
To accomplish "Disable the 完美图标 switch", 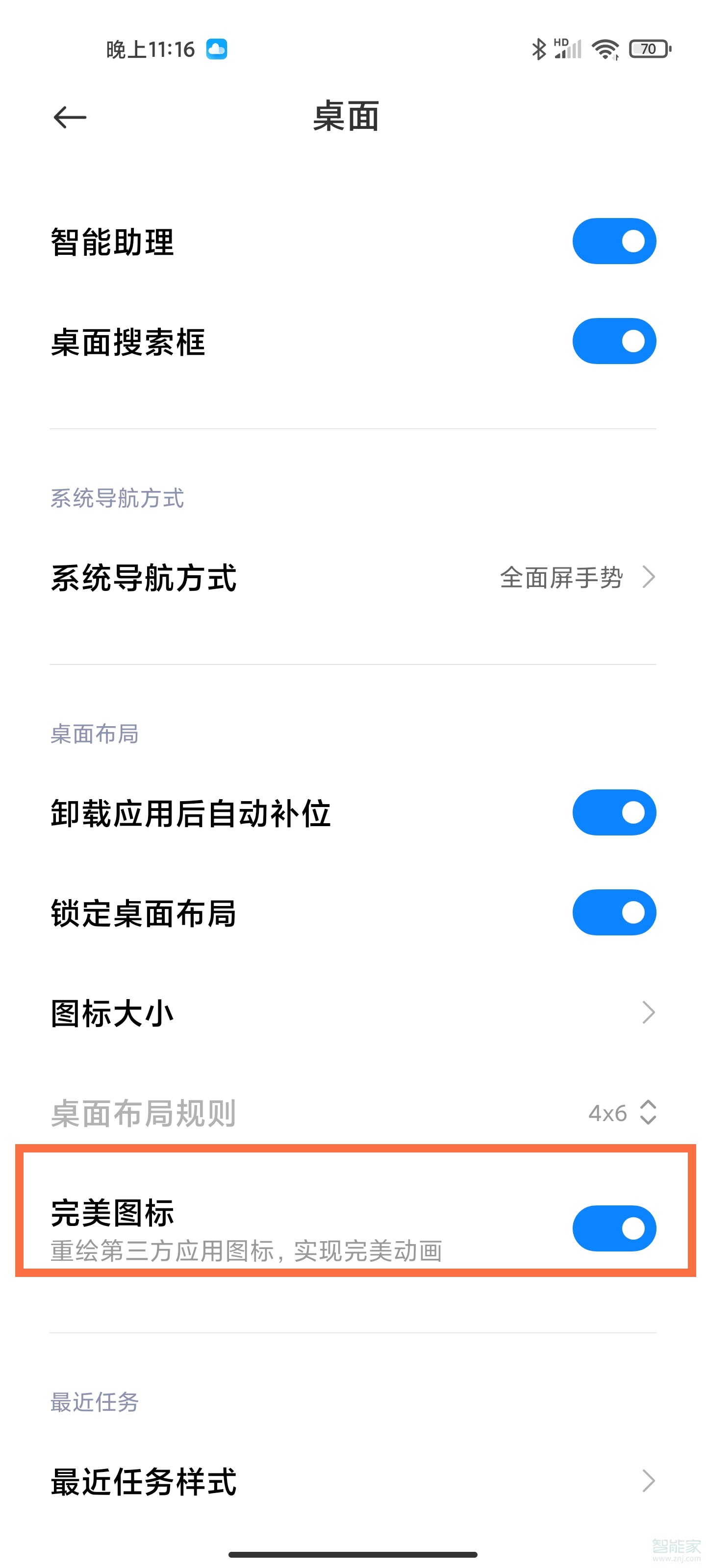I will tap(613, 1228).
